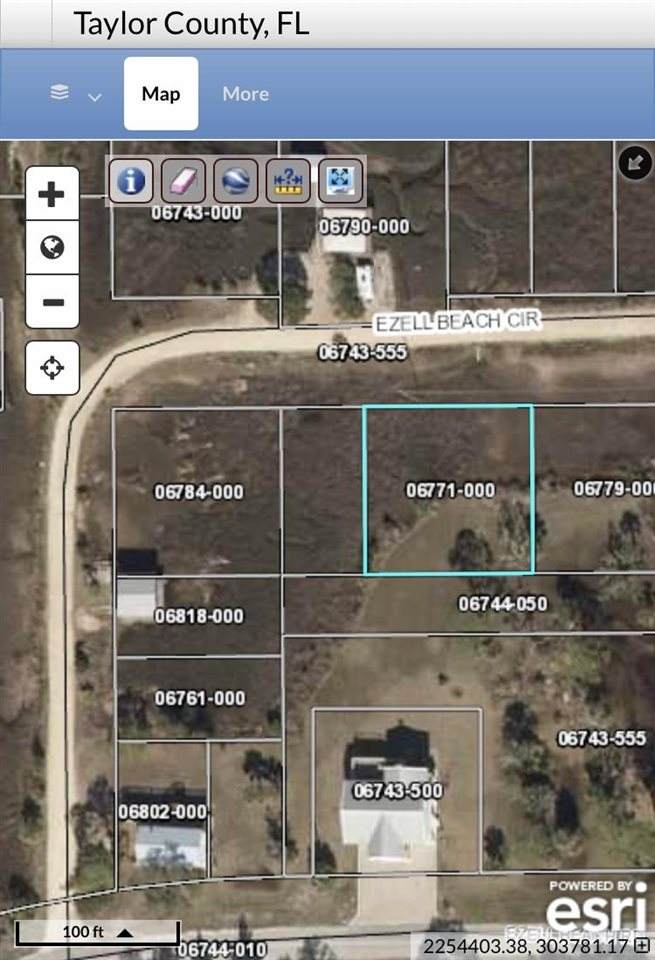Viewport: 655px width, 960px height.
Task: Select the blue info identify tool
Action: 131,181
